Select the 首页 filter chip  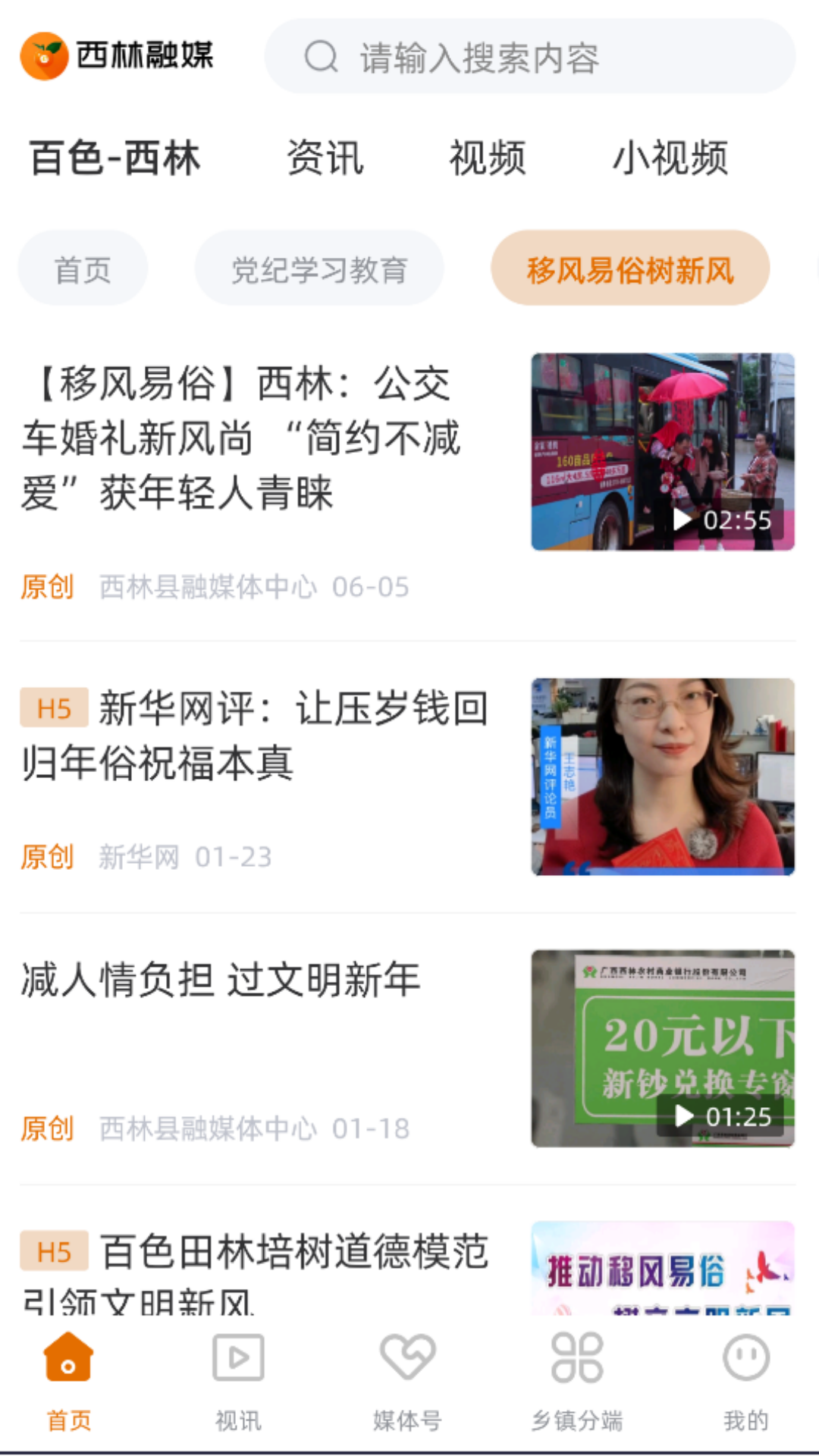83,269
